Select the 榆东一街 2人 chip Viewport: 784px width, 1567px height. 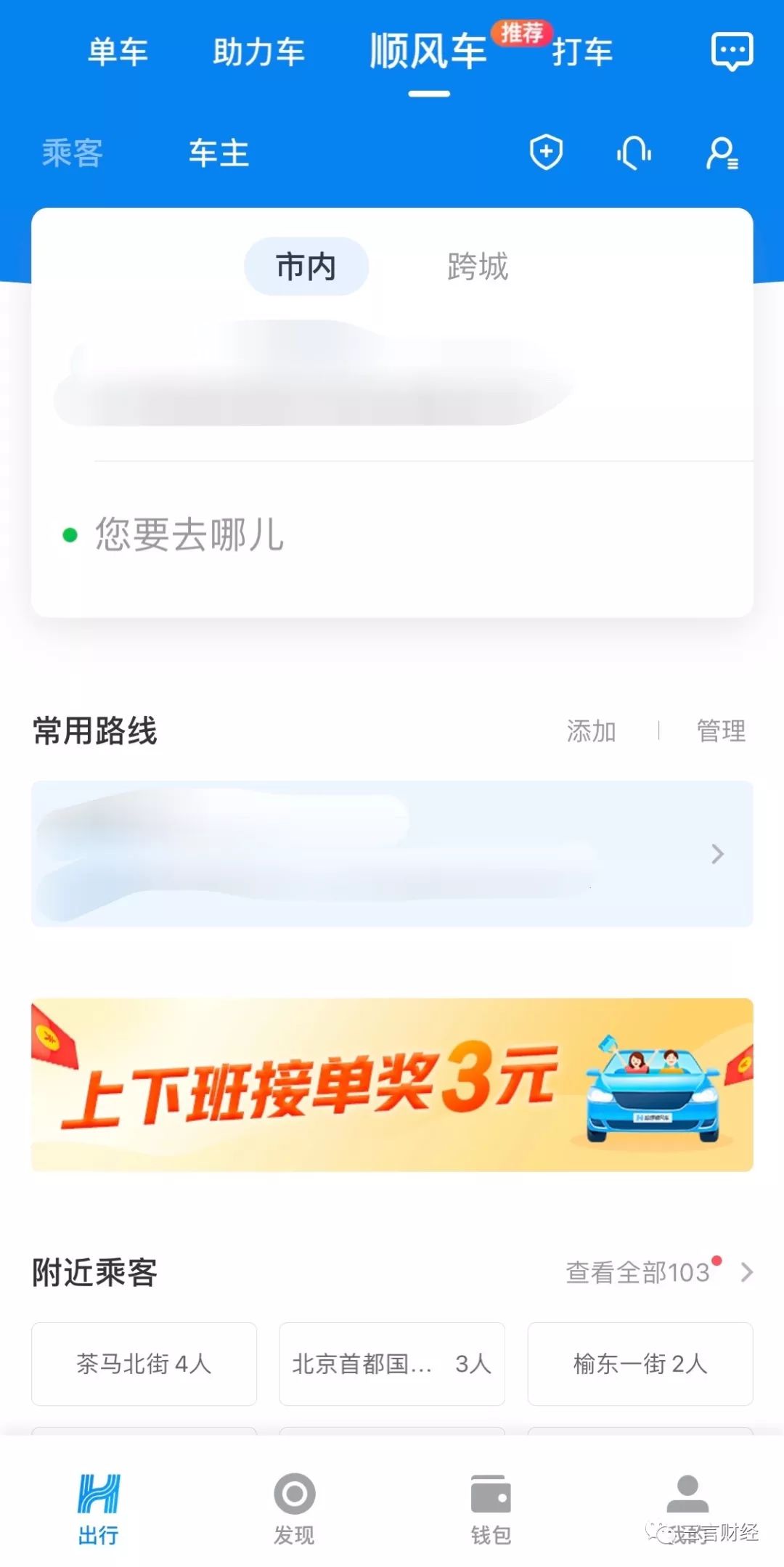640,1364
